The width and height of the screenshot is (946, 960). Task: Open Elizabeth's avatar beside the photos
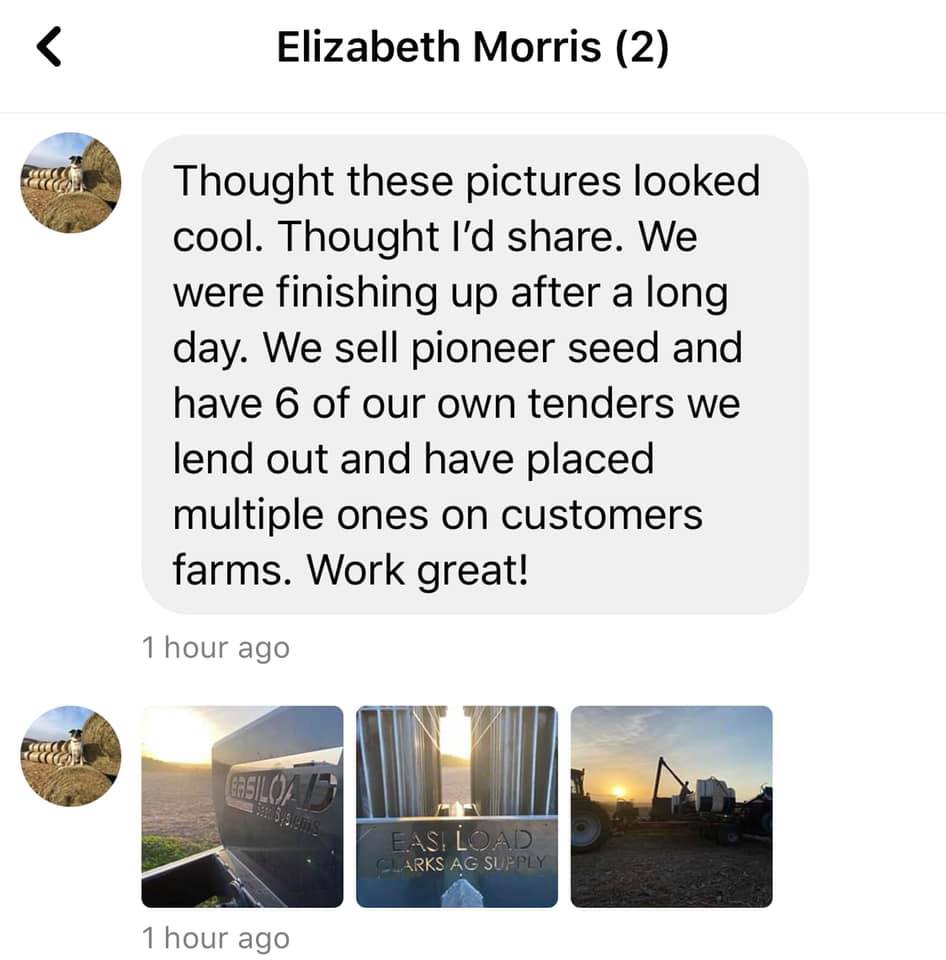click(71, 756)
